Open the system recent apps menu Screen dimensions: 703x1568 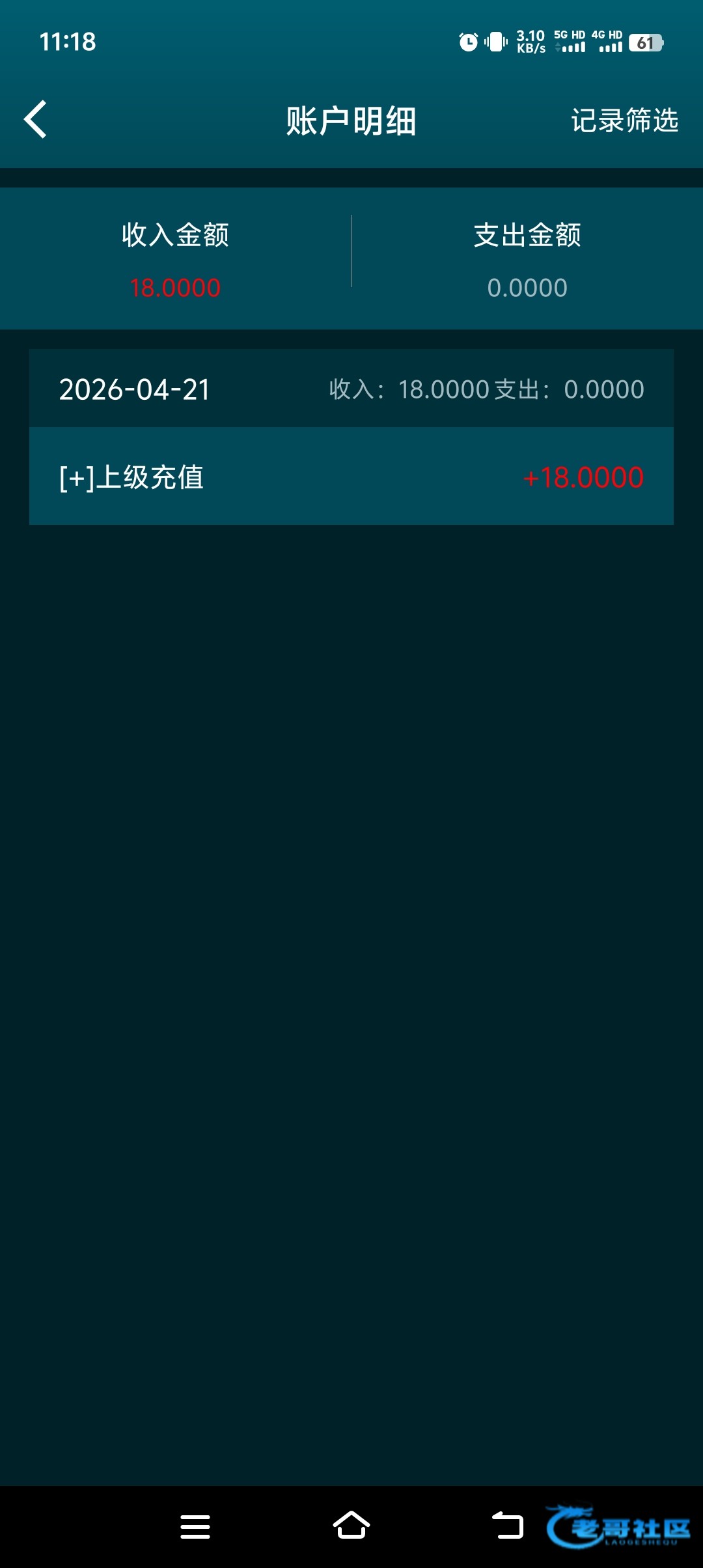pos(195,1526)
